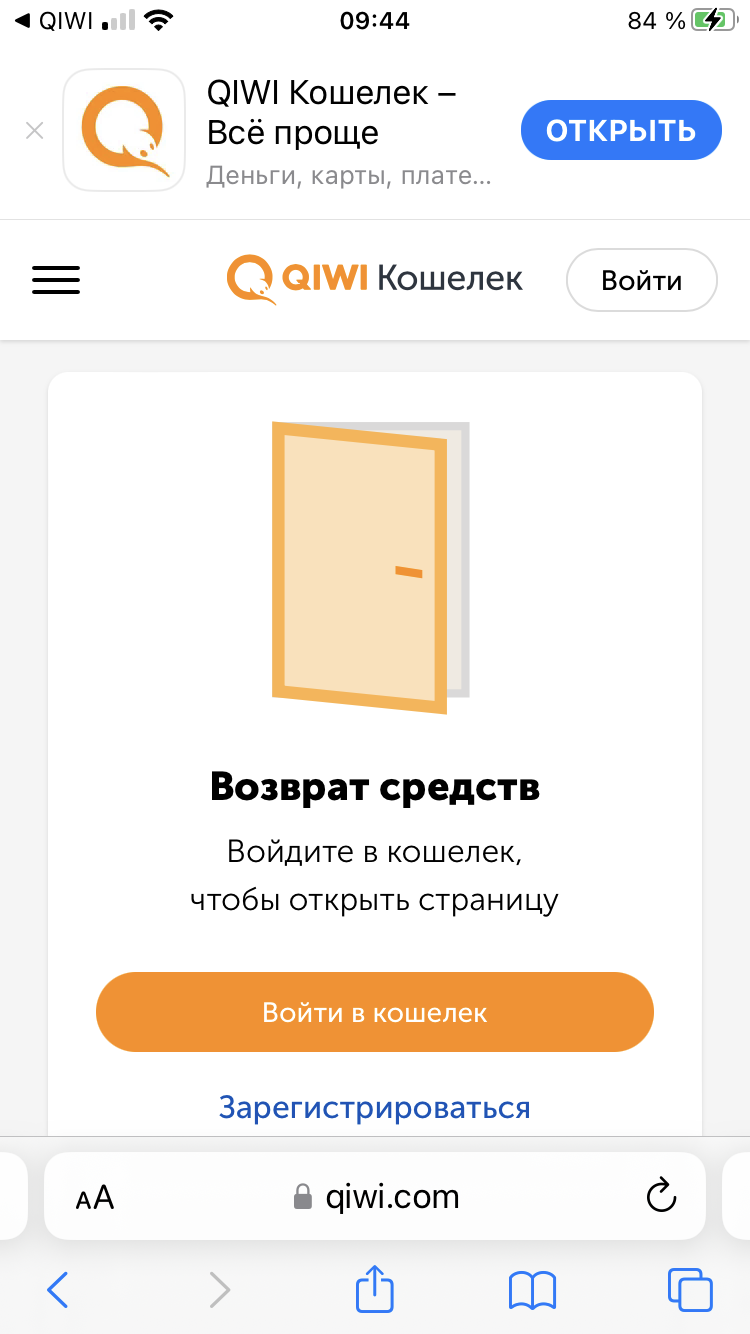The image size is (750, 1334).
Task: Open the AA text size menu
Action: [95, 1197]
